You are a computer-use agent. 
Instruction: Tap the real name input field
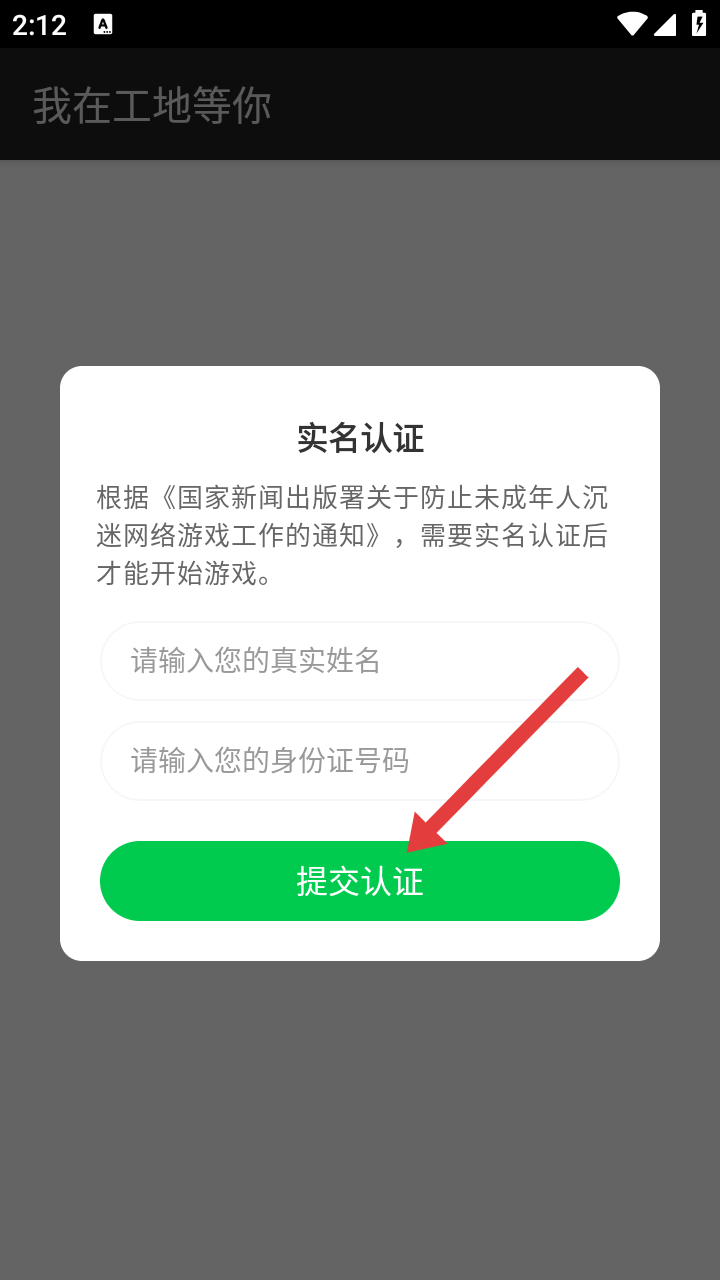pos(360,661)
